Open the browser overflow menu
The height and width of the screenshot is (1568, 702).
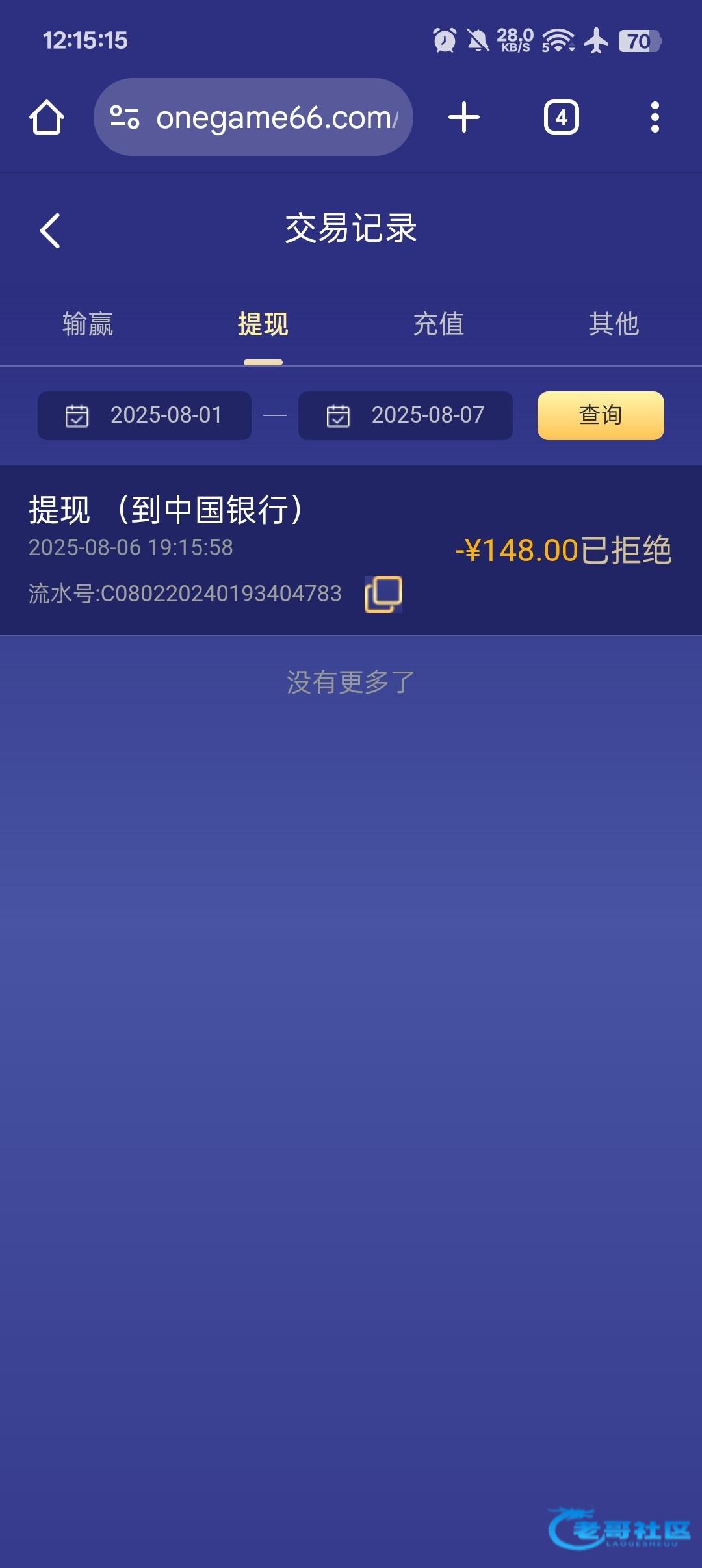click(x=655, y=118)
